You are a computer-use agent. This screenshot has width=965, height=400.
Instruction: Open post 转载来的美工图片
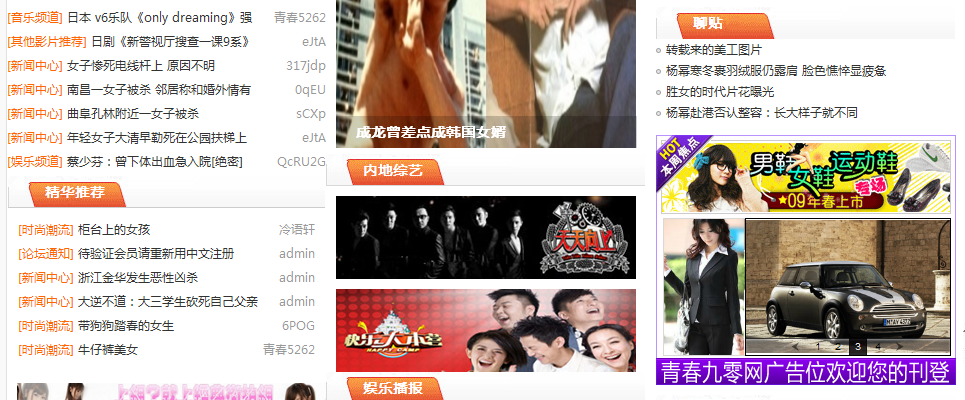[714, 50]
